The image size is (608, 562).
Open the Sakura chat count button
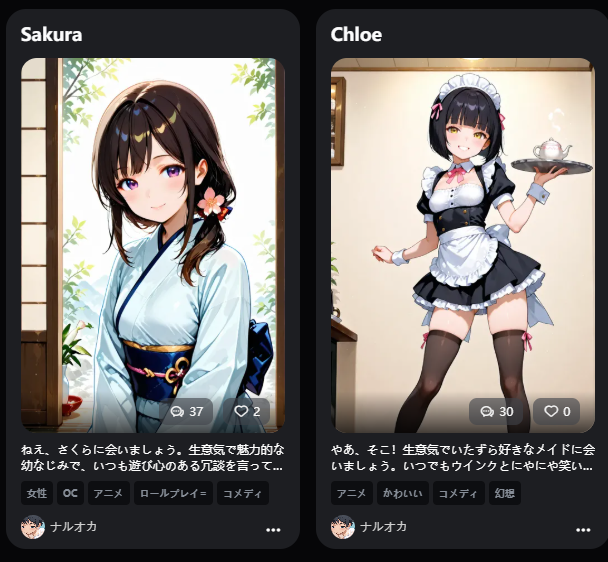188,411
